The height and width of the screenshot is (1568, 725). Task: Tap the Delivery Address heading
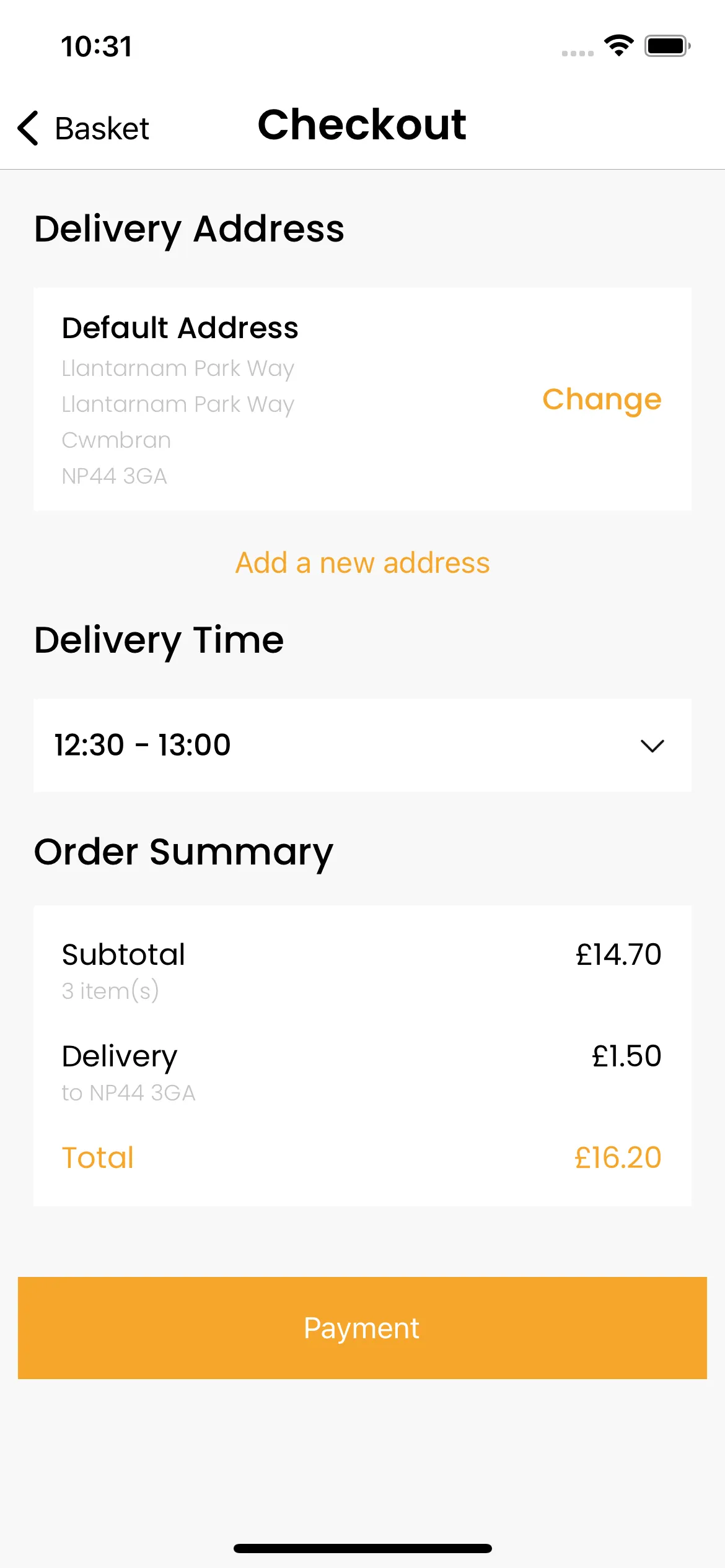[x=190, y=229]
